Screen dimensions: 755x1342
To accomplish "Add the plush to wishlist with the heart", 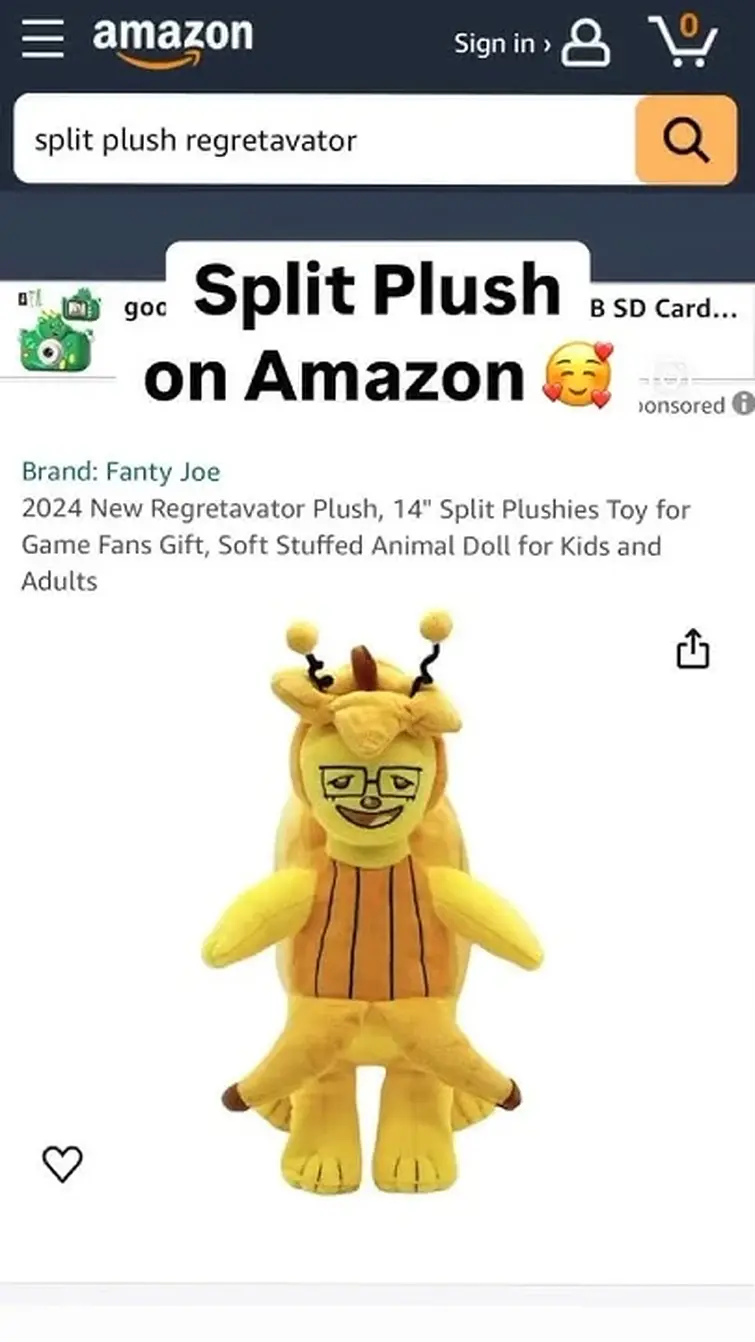I will click(x=62, y=1163).
